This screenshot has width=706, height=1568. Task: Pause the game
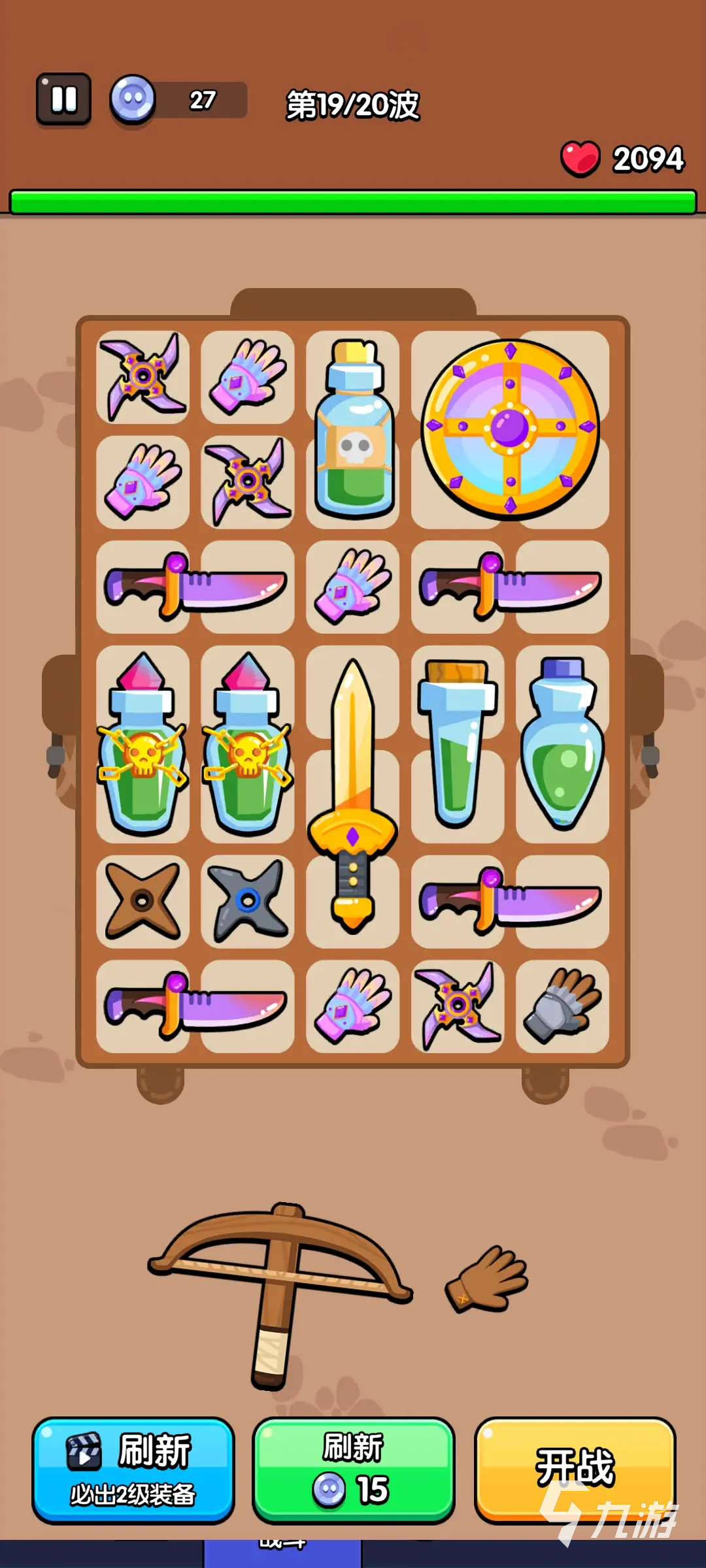point(63,99)
